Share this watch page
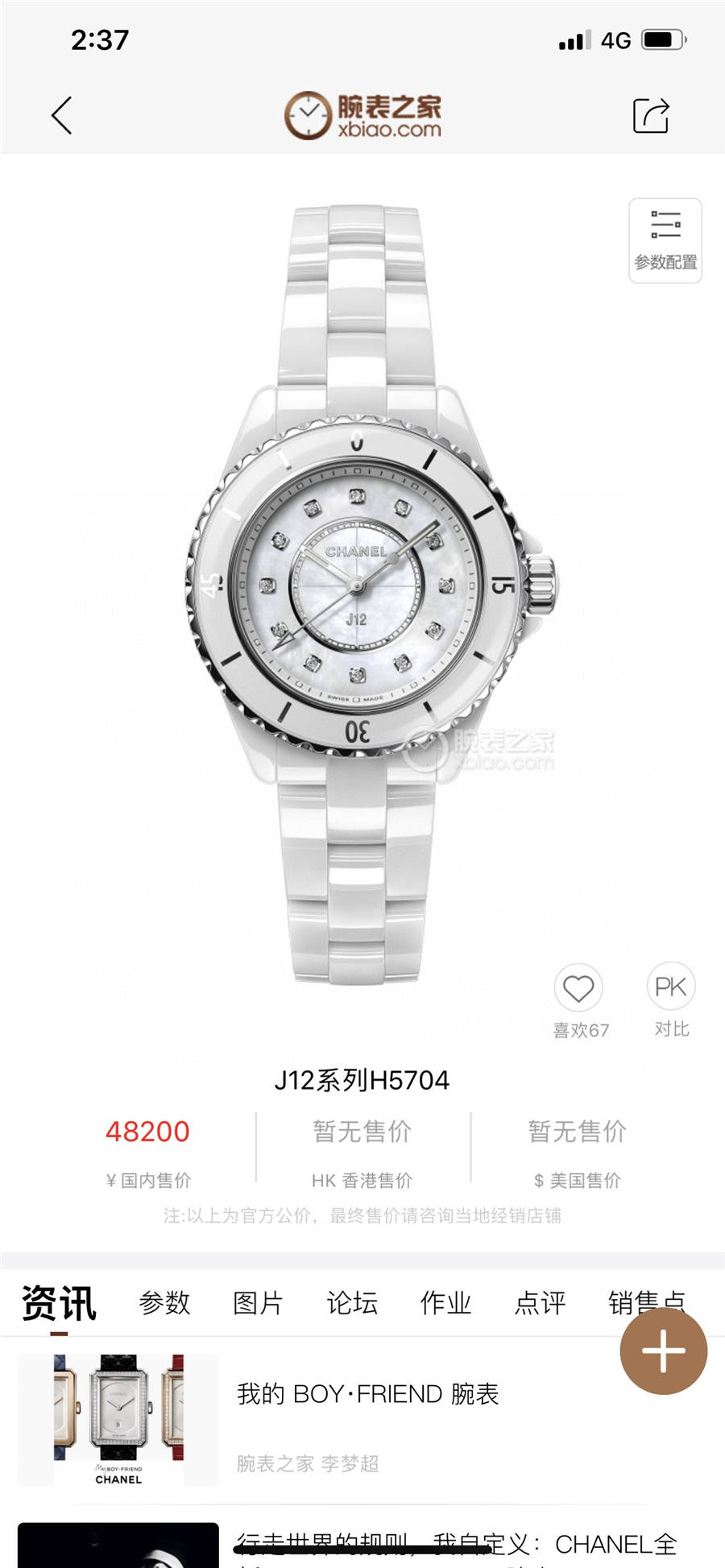Screen dimensions: 725x1568 point(651,115)
